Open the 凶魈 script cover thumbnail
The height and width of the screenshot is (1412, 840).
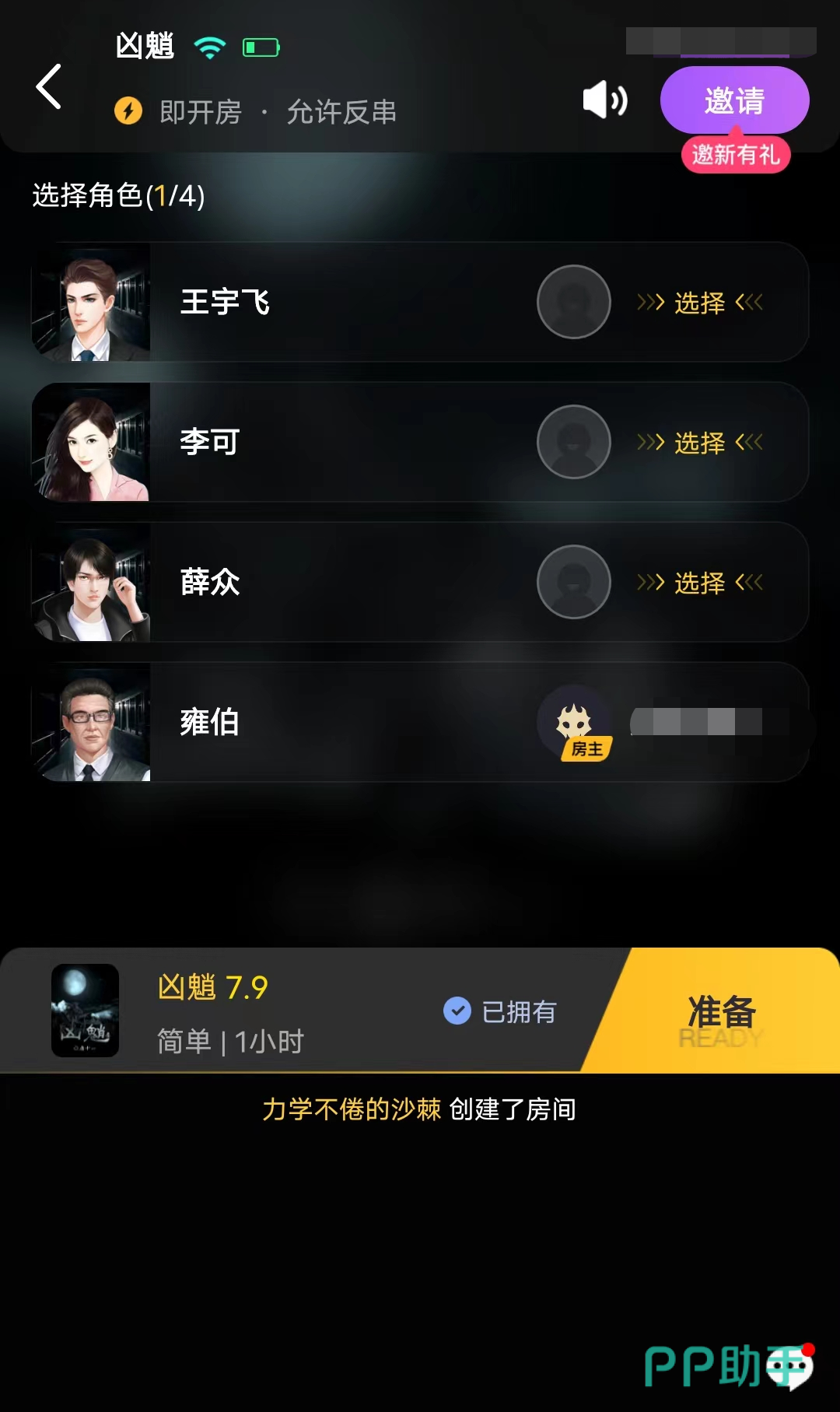(x=86, y=1011)
